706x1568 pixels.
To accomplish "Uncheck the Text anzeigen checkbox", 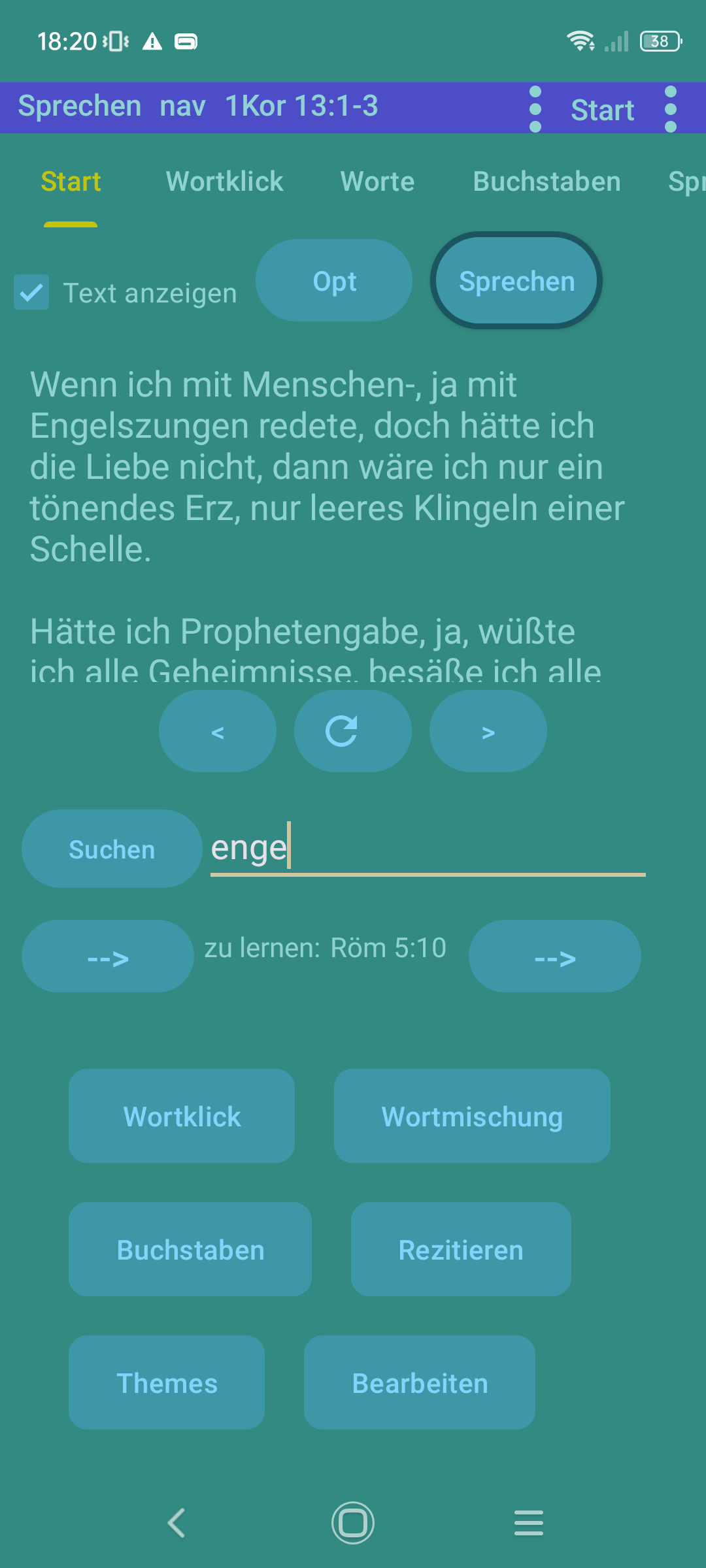I will pyautogui.click(x=31, y=293).
